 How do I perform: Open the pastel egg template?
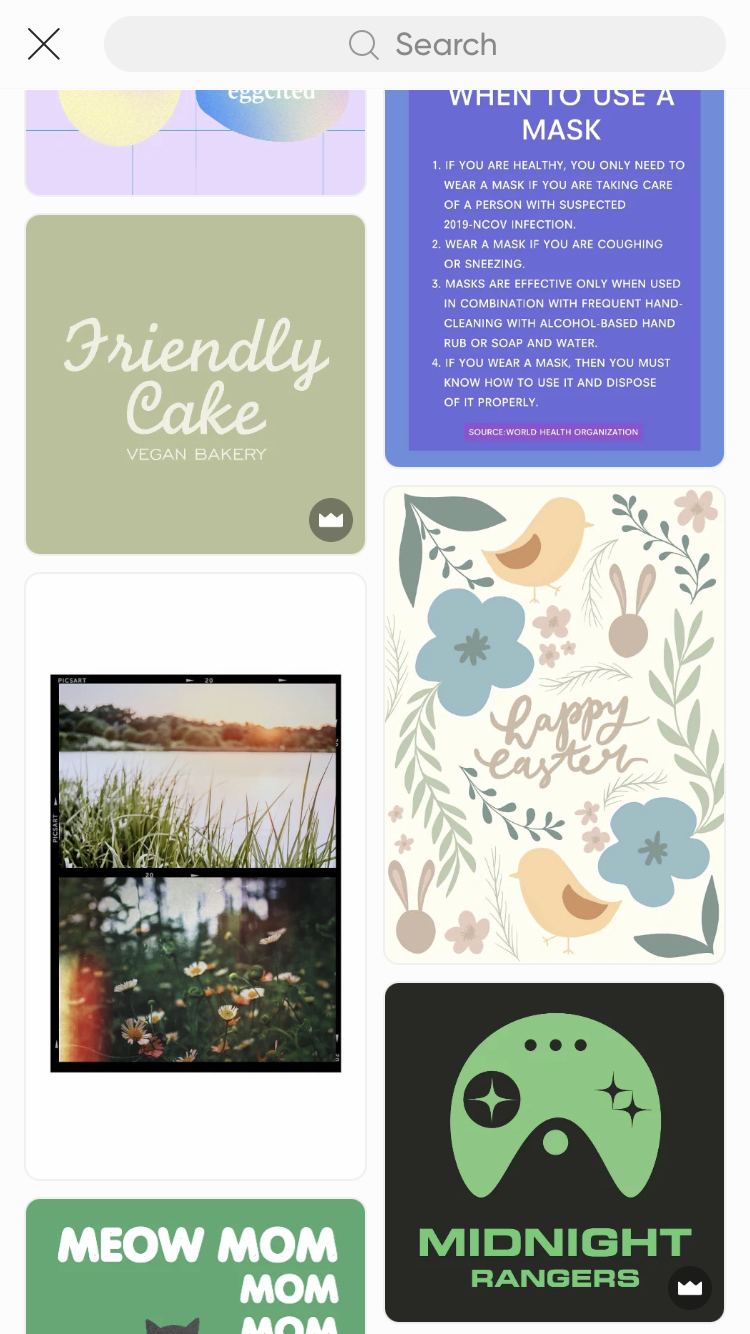click(196, 142)
